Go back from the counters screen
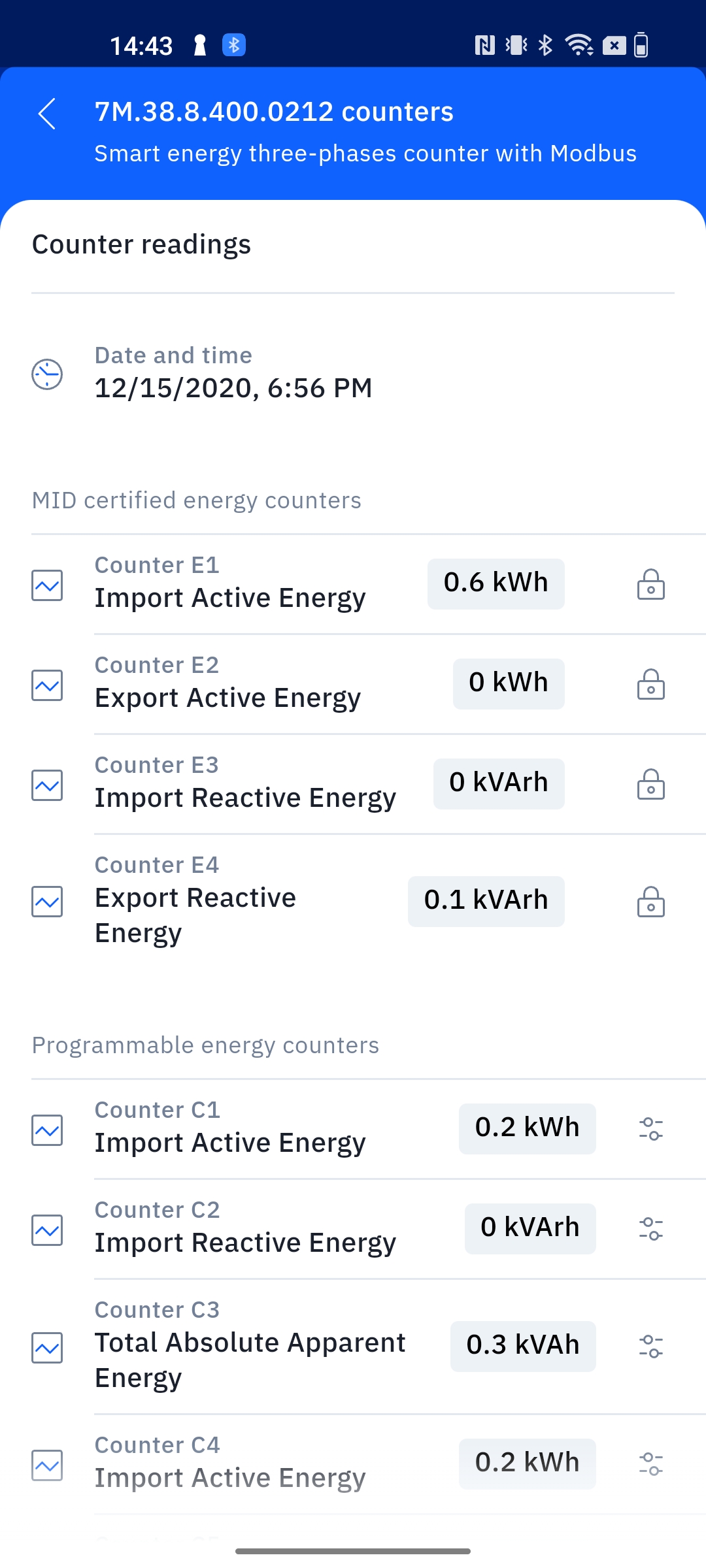 (x=47, y=114)
